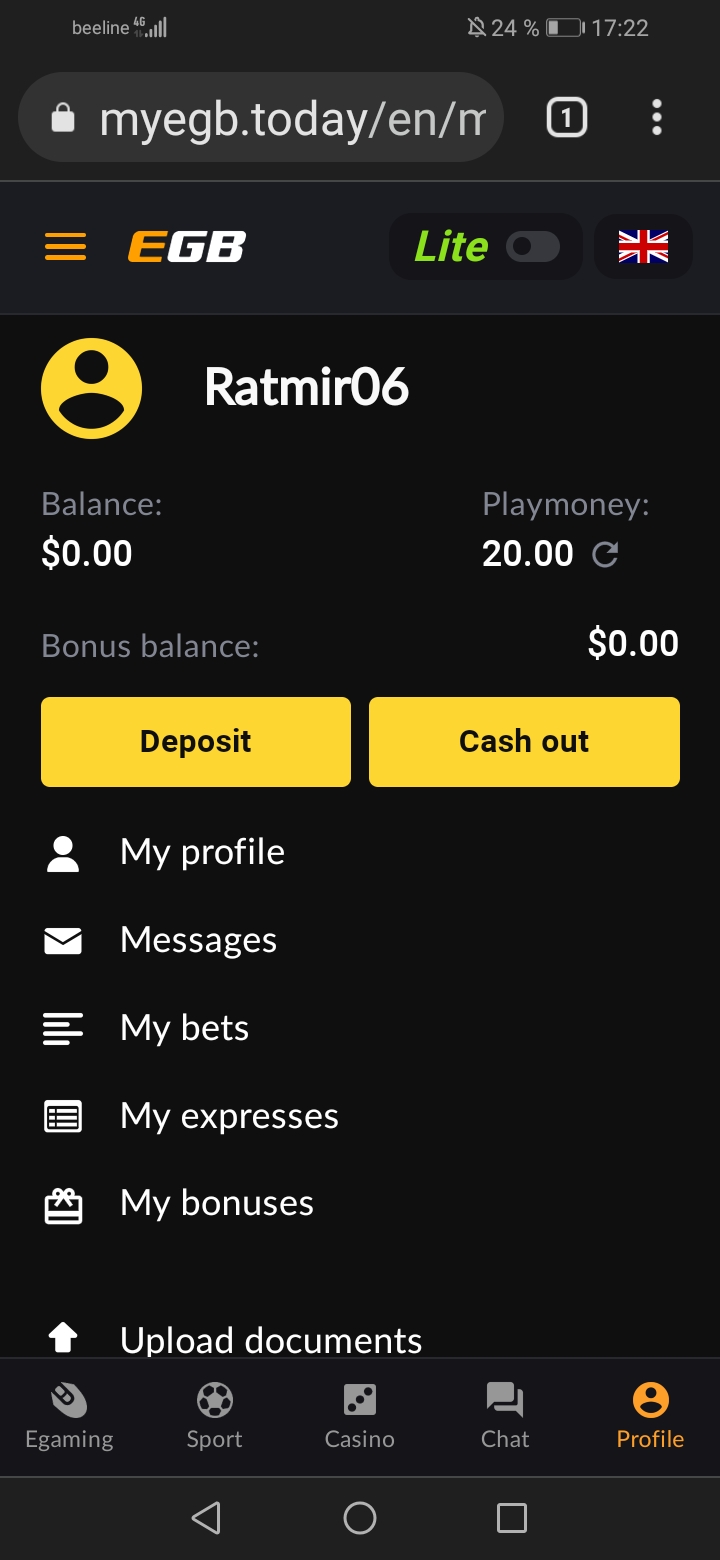Tap the Deposit button

click(196, 741)
